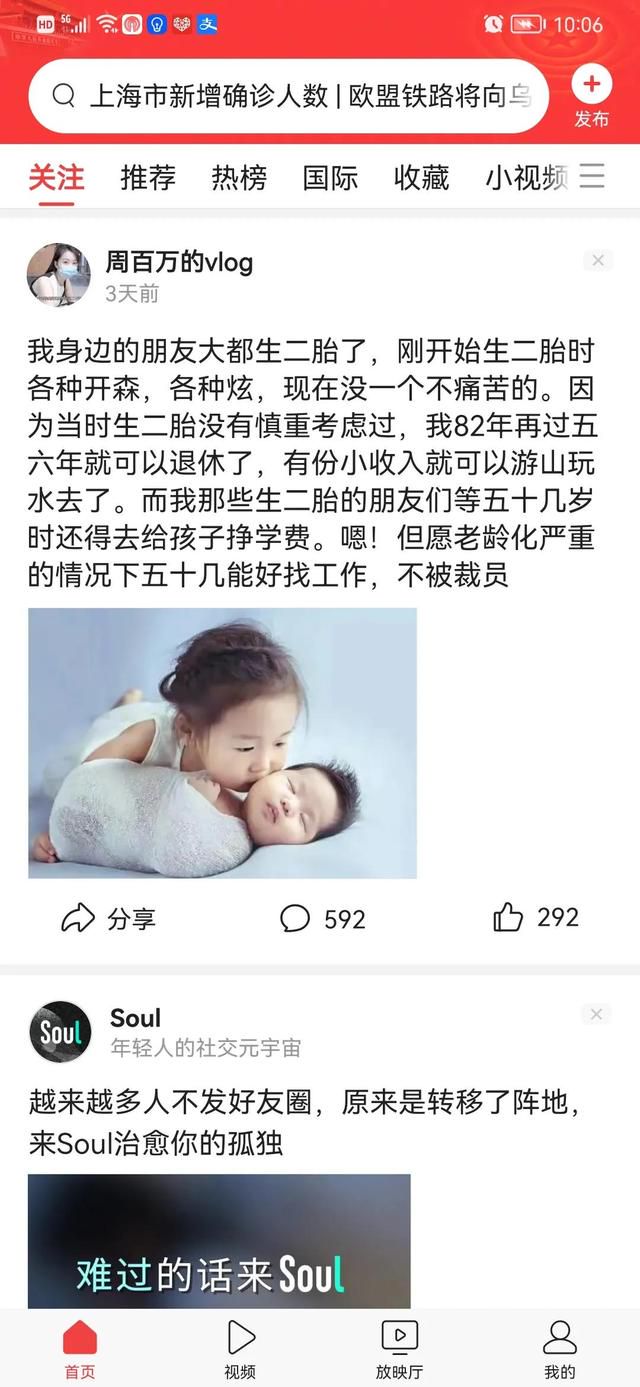Switch to the 我的 profile tab

pyautogui.click(x=560, y=1349)
